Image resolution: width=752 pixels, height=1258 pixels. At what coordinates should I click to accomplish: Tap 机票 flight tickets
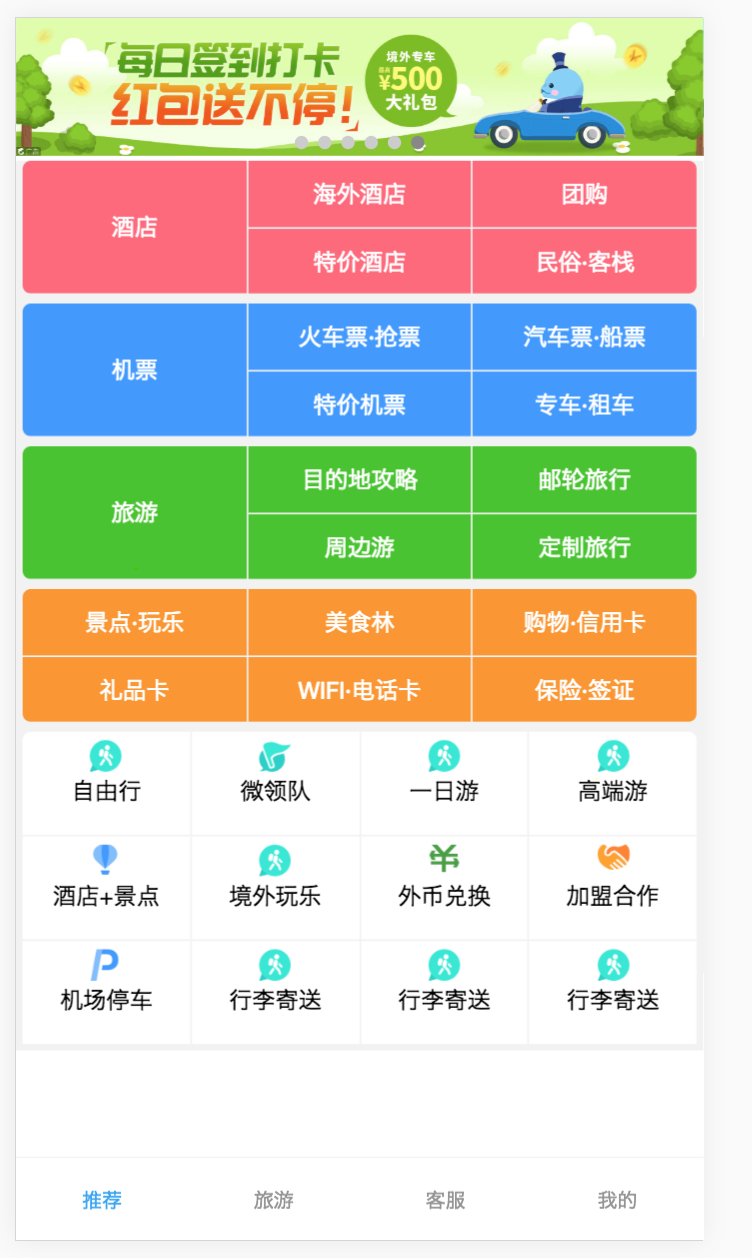[134, 370]
